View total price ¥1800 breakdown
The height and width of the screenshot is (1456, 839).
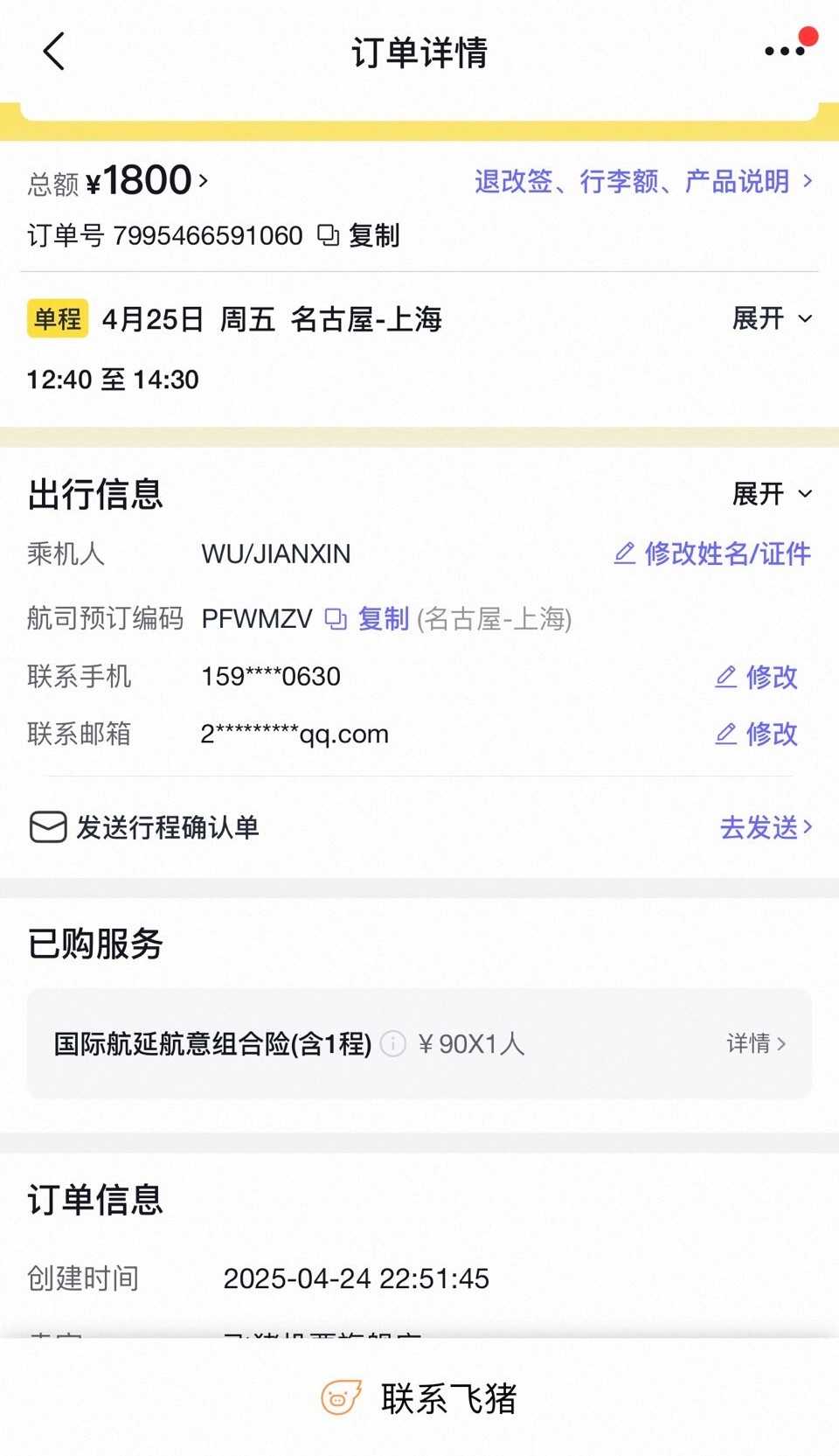[147, 181]
